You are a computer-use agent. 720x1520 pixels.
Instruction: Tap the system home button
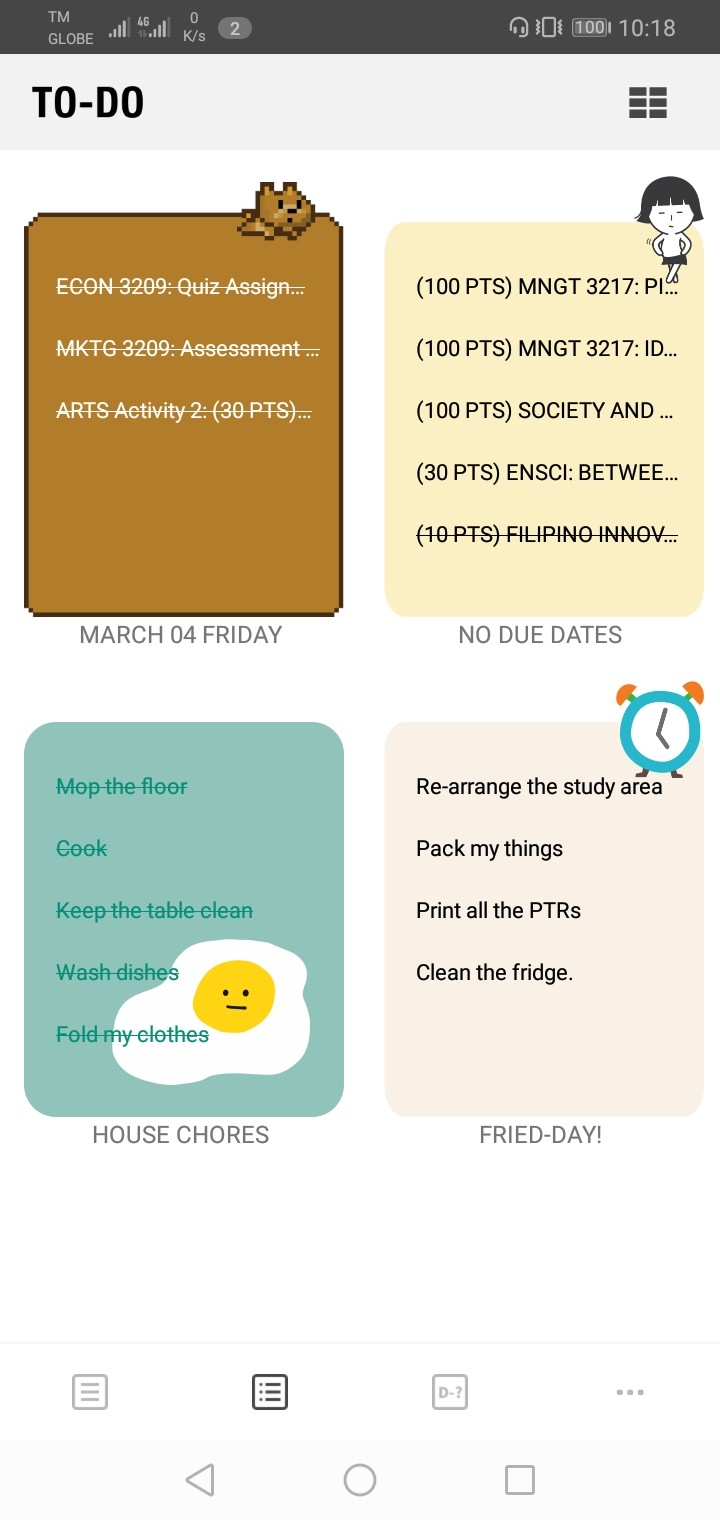(x=360, y=1479)
